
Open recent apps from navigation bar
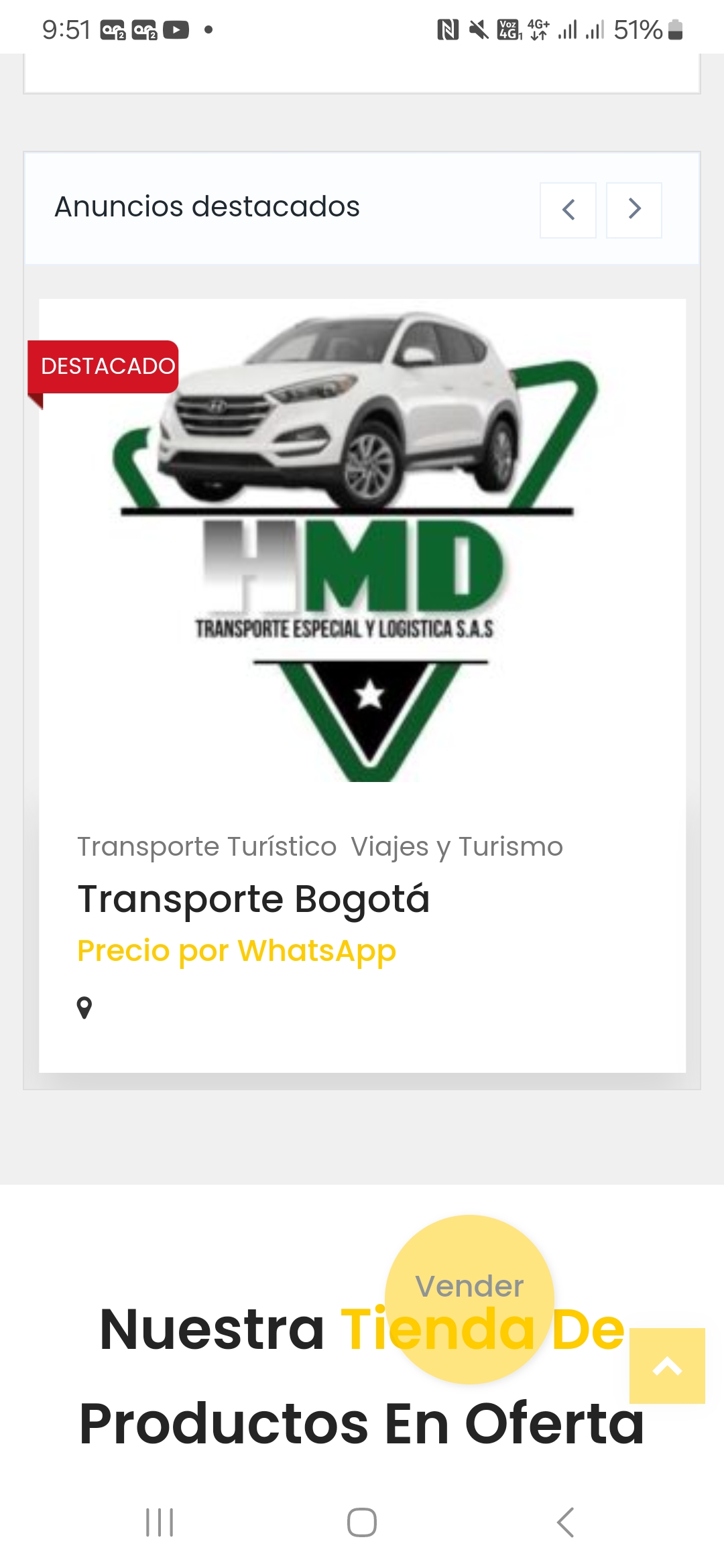pyautogui.click(x=160, y=1522)
